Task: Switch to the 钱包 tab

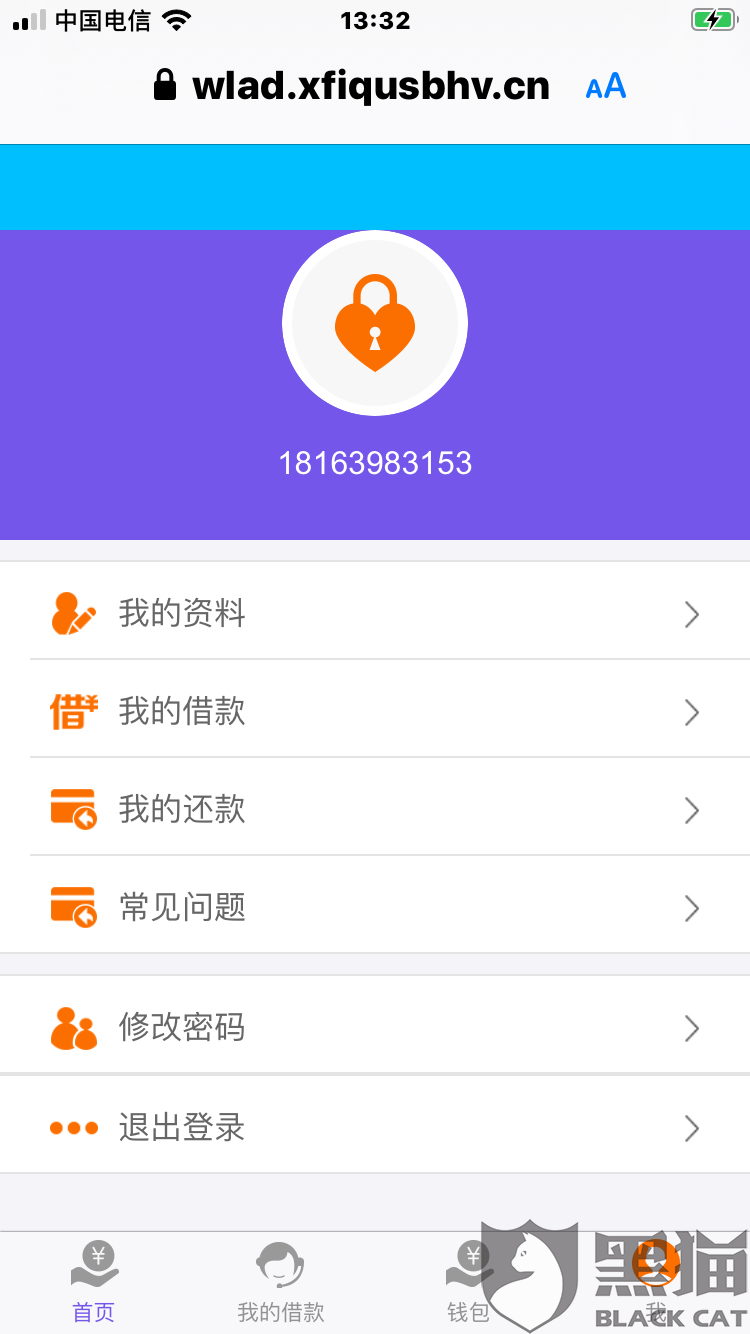Action: [468, 1283]
